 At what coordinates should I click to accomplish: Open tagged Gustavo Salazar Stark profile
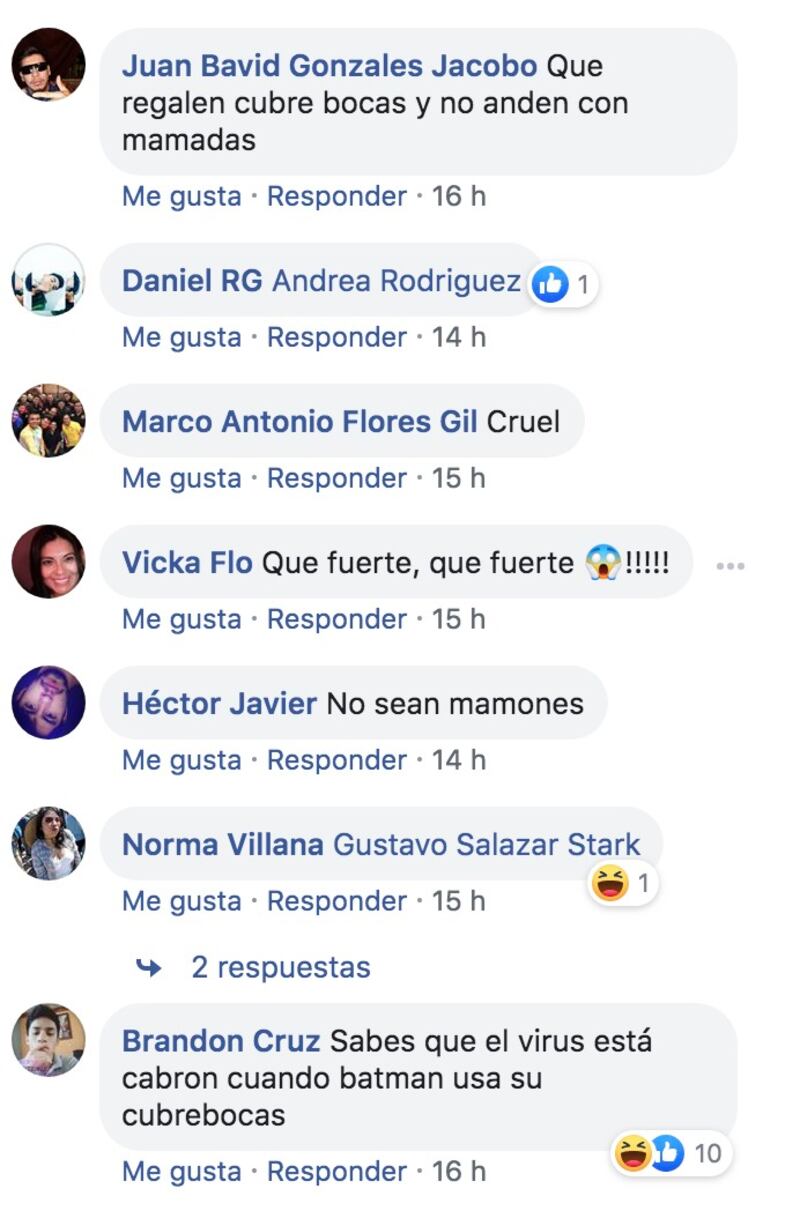pyautogui.click(x=486, y=845)
